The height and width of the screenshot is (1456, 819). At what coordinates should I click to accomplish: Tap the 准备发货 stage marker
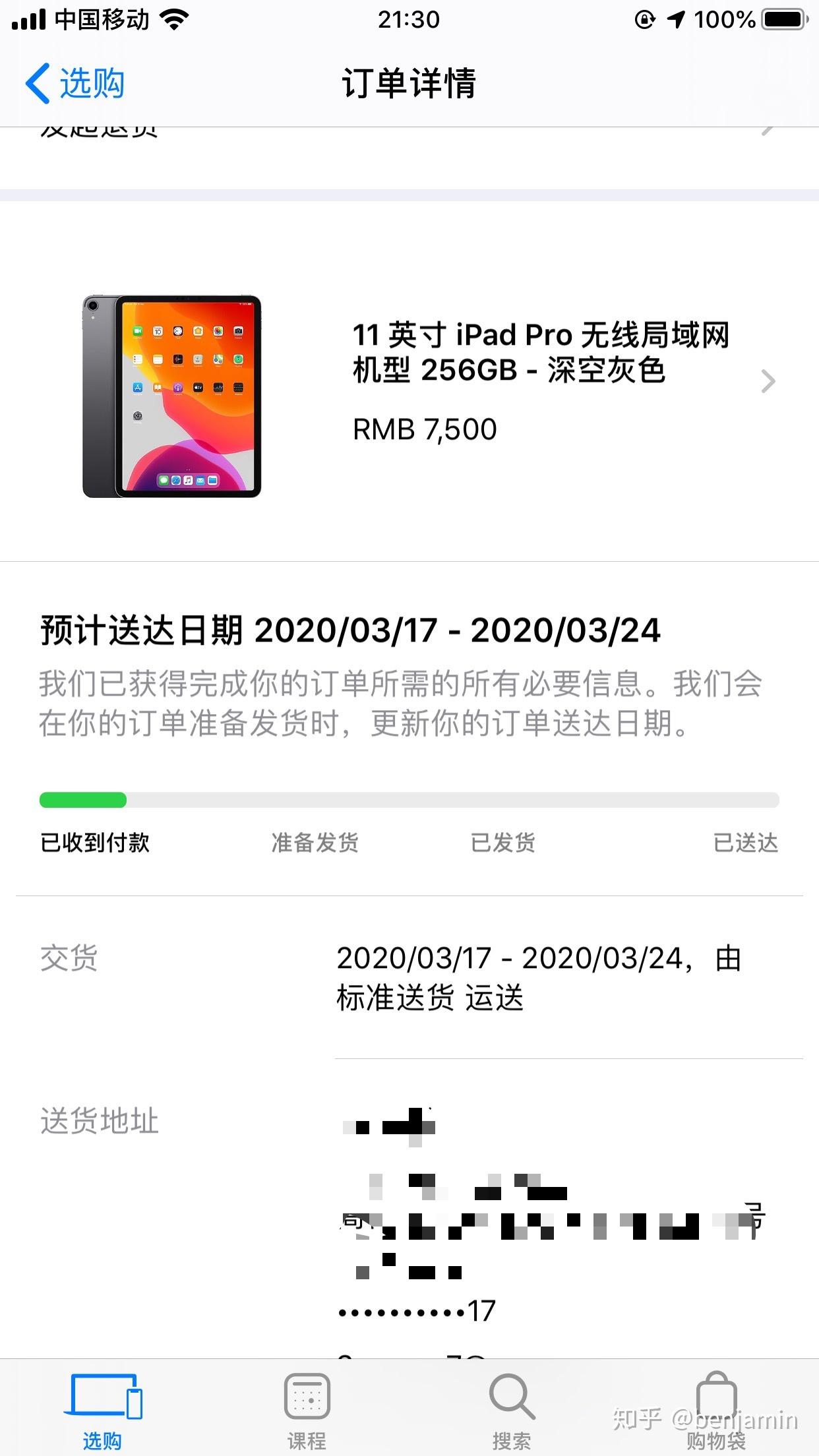[315, 842]
